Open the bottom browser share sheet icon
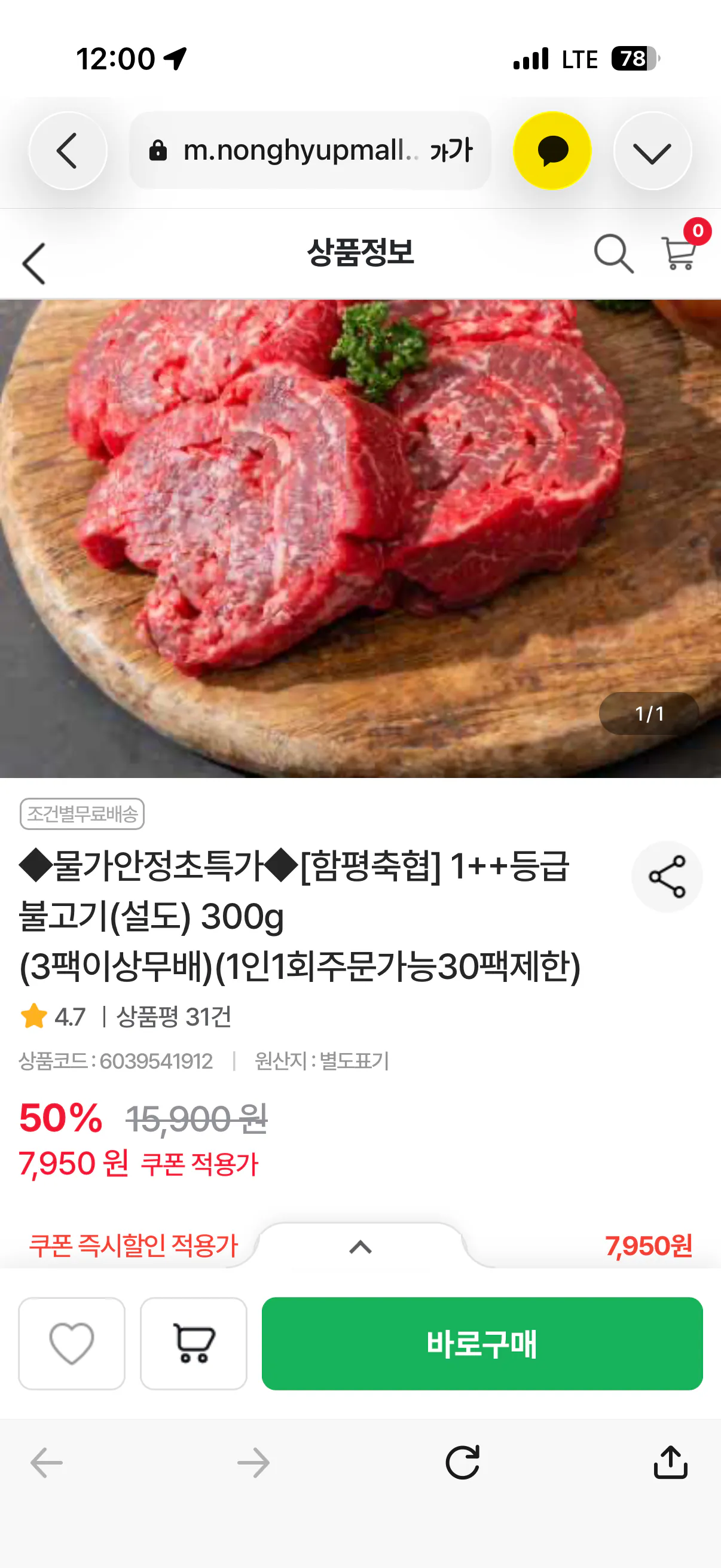Viewport: 721px width, 1568px height. coord(670,1462)
